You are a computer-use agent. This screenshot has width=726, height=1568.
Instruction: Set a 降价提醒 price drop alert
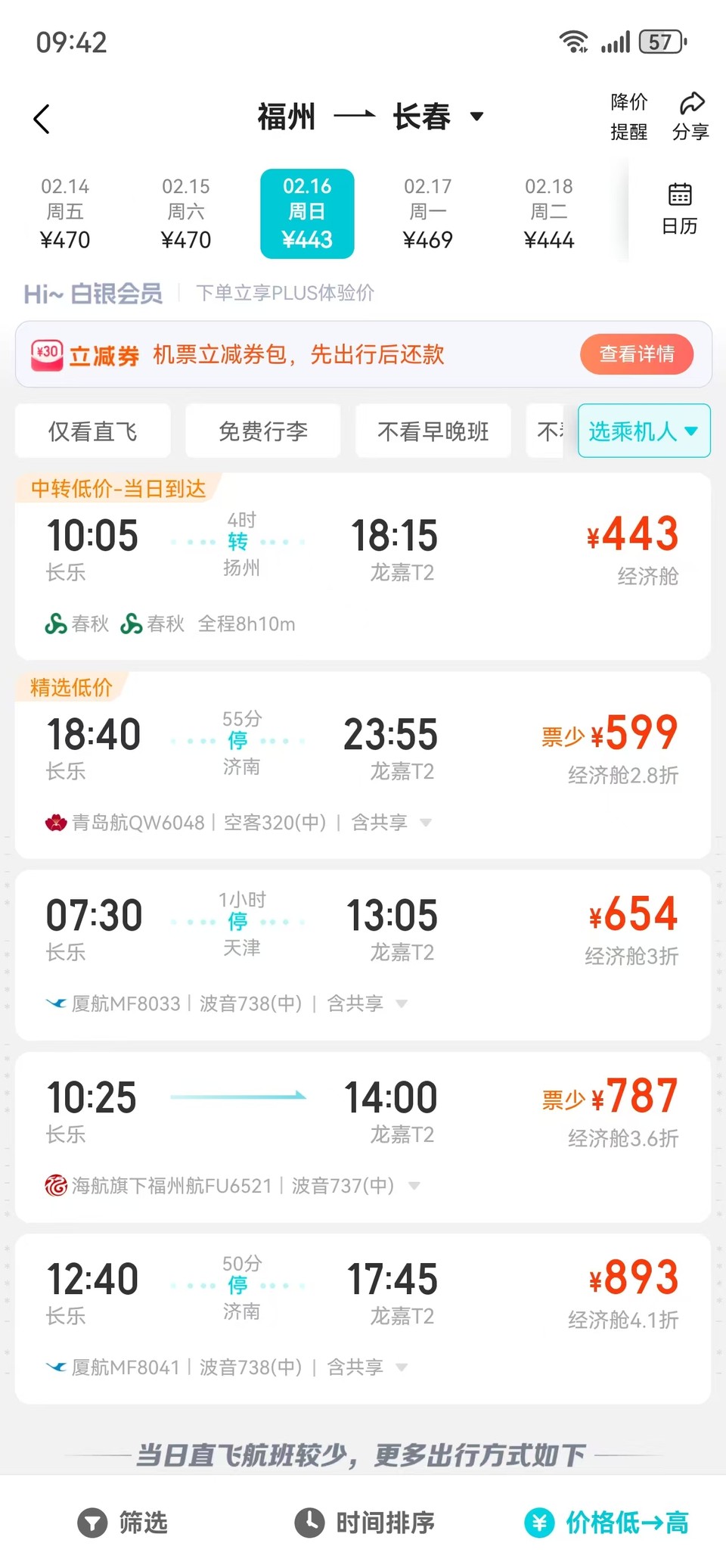(628, 117)
